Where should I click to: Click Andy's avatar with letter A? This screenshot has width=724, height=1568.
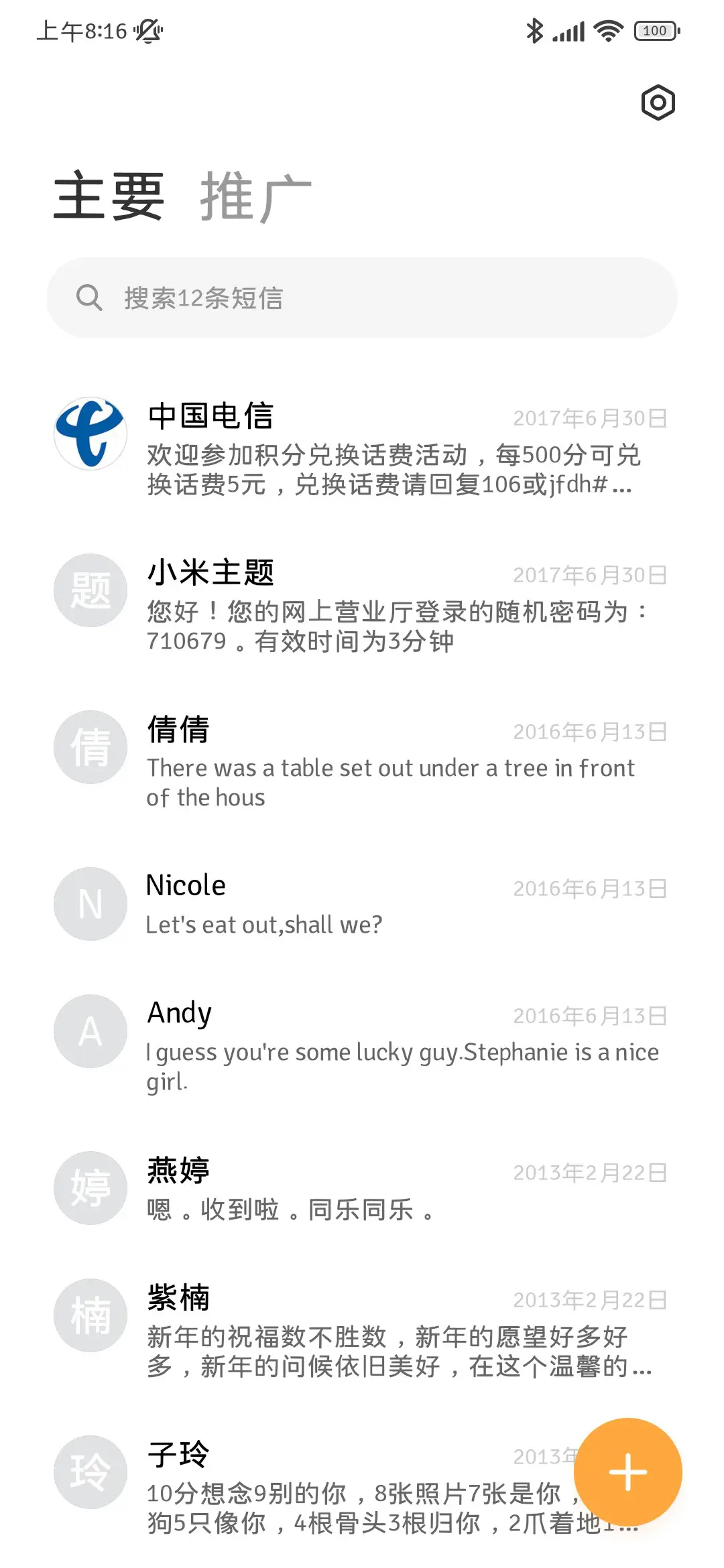pos(90,1031)
